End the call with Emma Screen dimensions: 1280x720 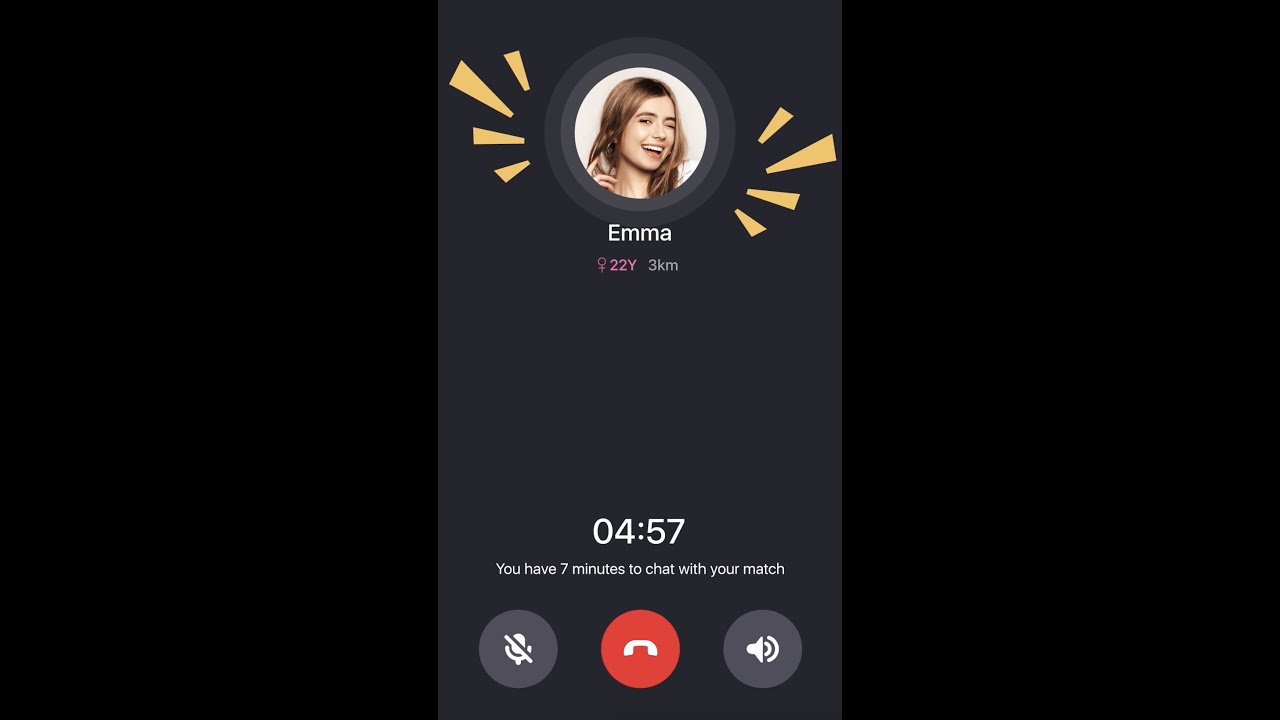tap(640, 649)
